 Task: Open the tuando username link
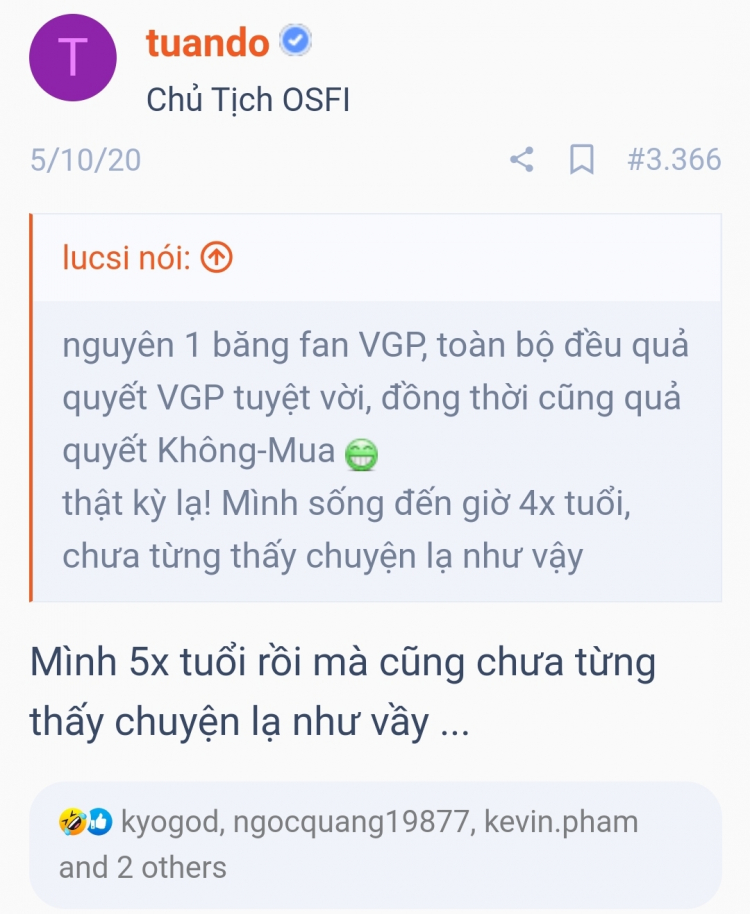207,43
